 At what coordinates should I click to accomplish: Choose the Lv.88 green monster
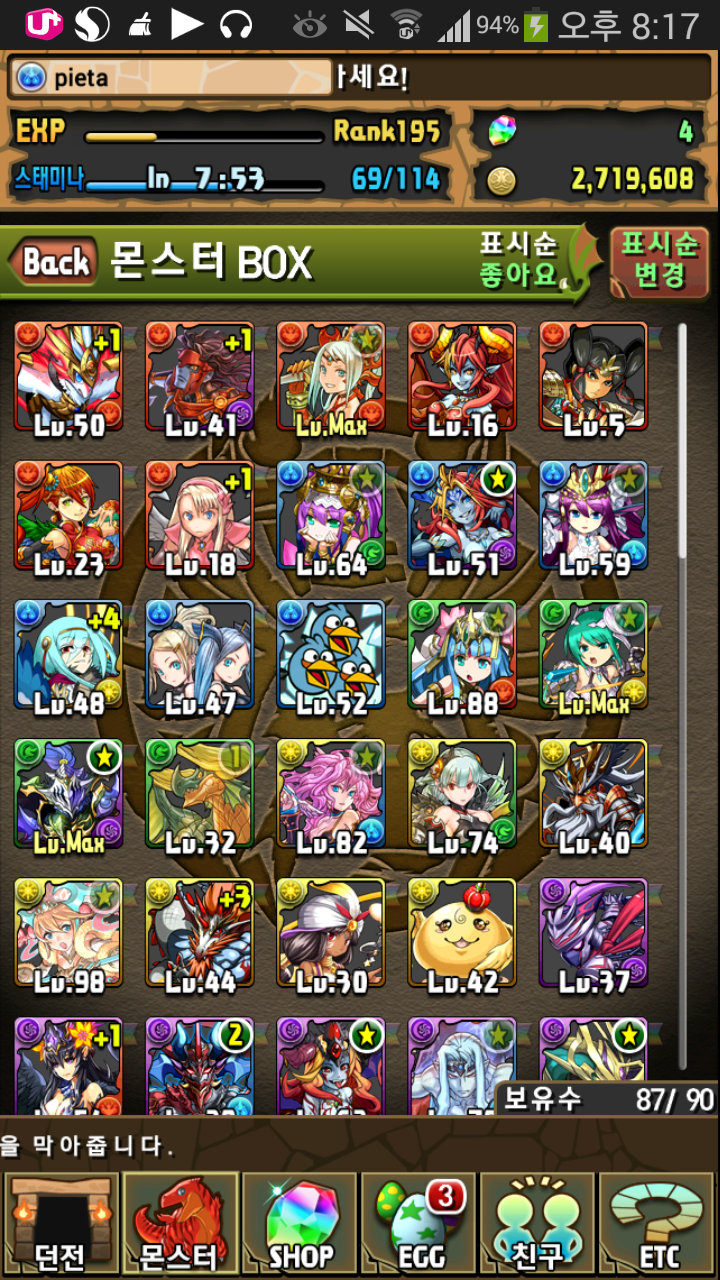pos(462,657)
